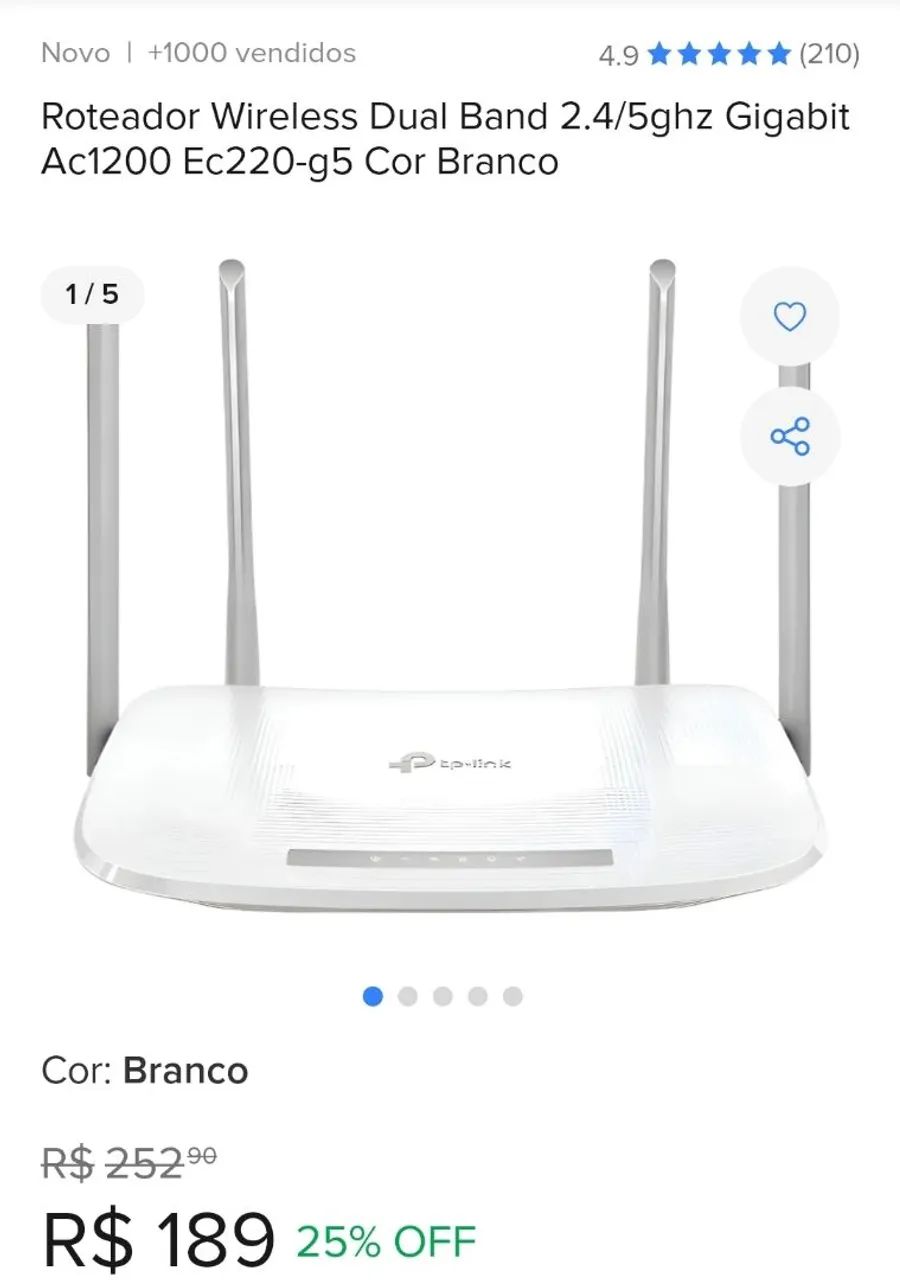Tap the heart outline inside the white circle
This screenshot has width=900, height=1280.
point(790,317)
